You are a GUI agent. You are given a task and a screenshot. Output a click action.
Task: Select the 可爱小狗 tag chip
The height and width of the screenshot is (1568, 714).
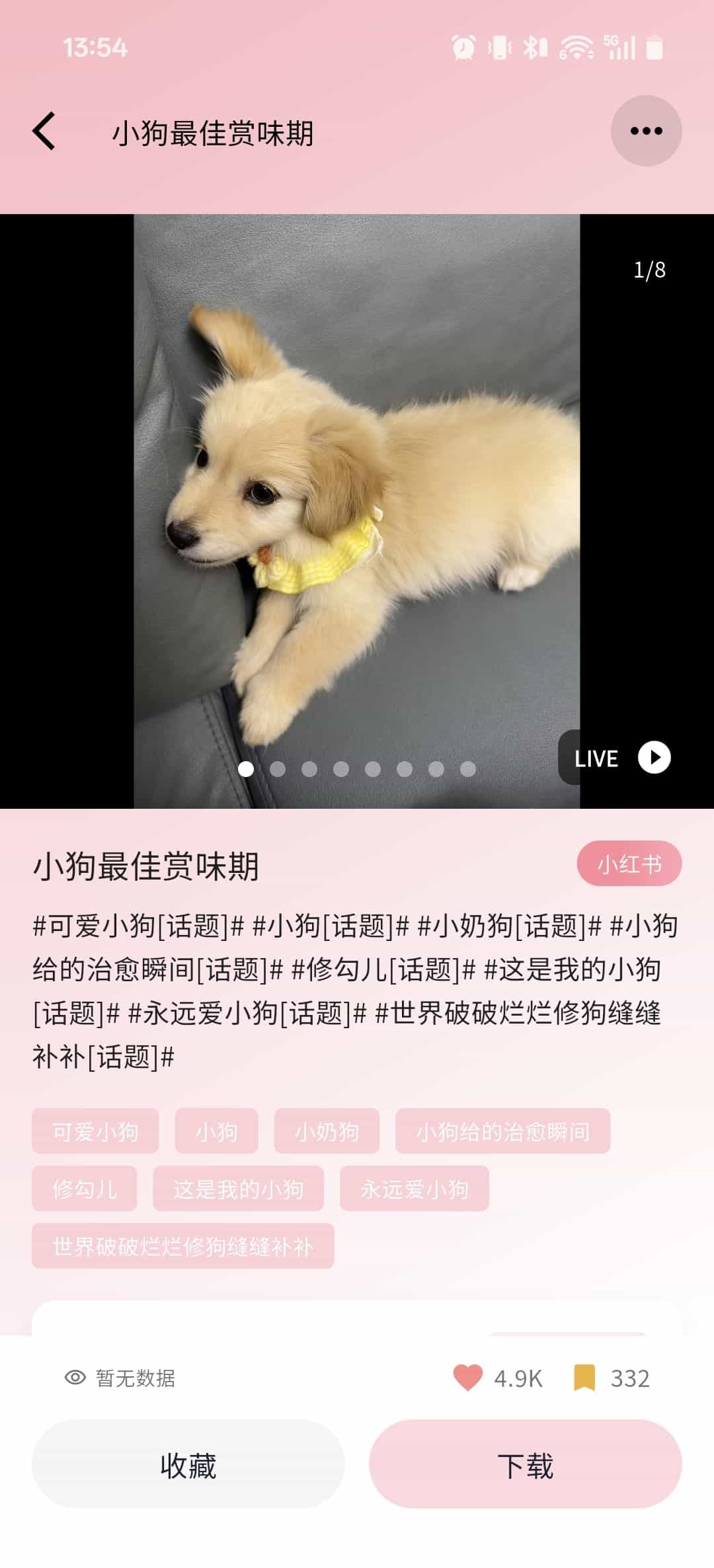coord(95,1131)
